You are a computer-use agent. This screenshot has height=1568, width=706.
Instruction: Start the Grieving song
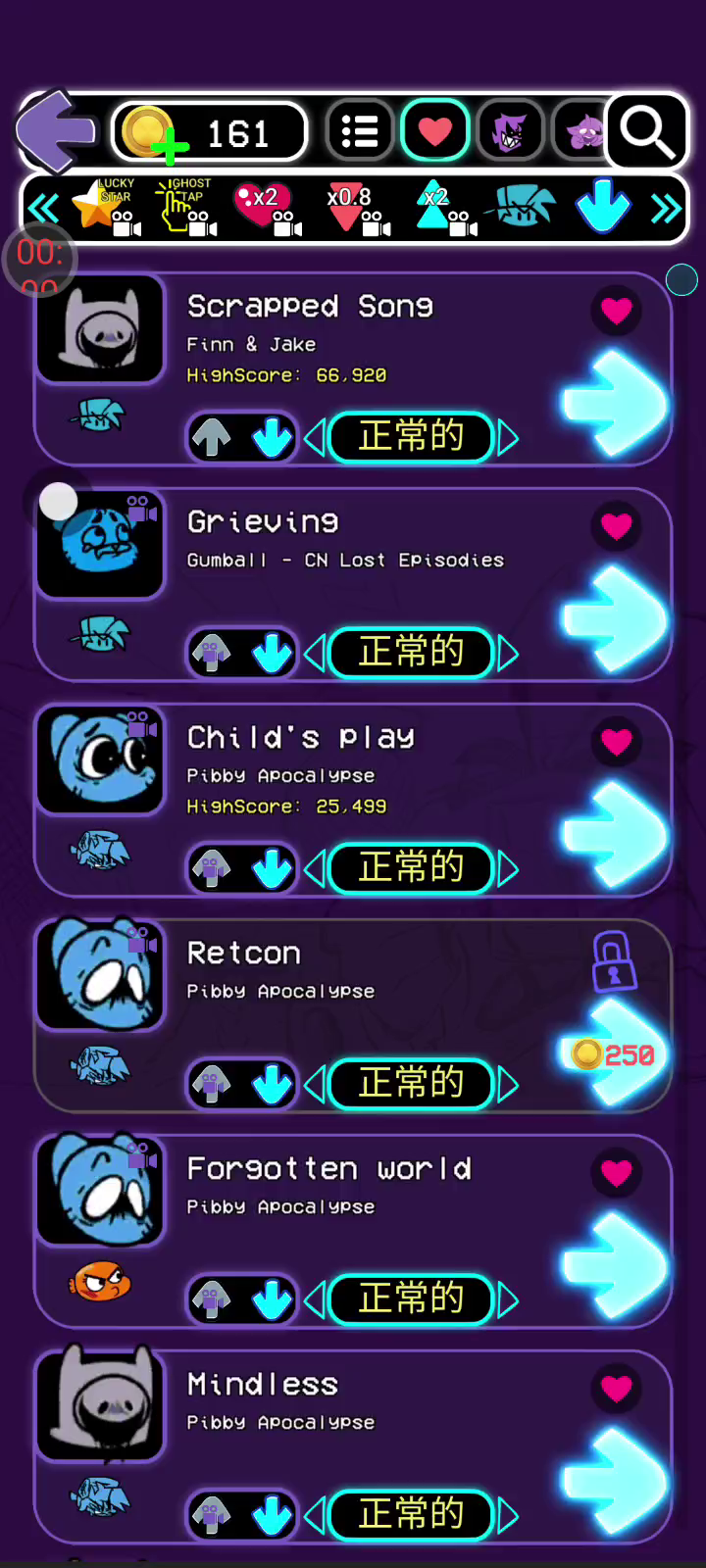click(x=616, y=618)
